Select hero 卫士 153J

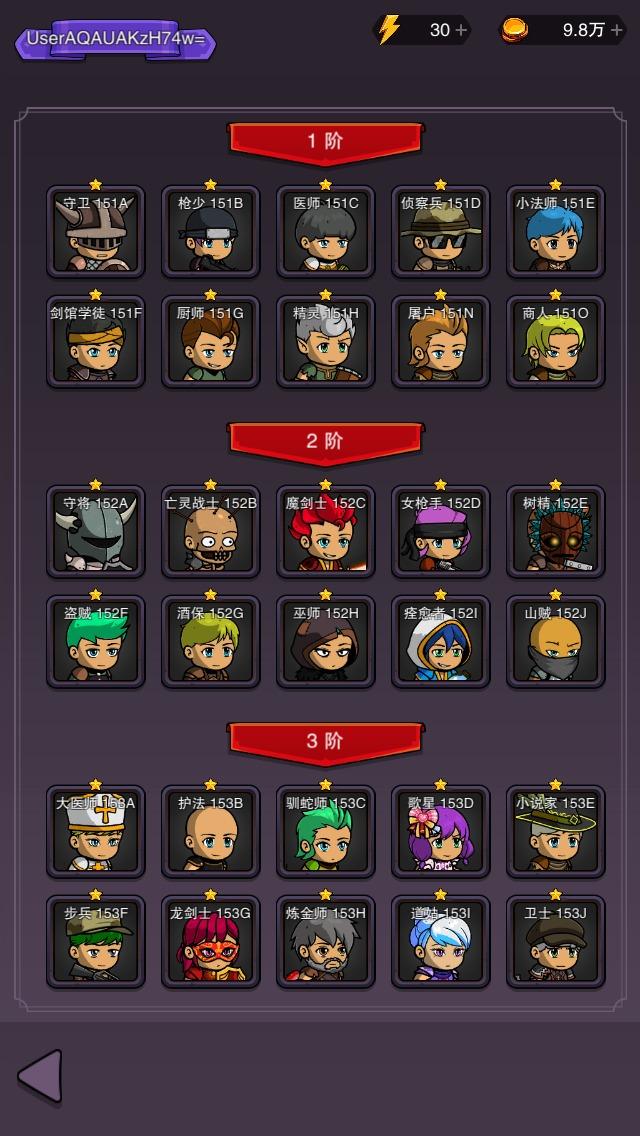pos(556,942)
